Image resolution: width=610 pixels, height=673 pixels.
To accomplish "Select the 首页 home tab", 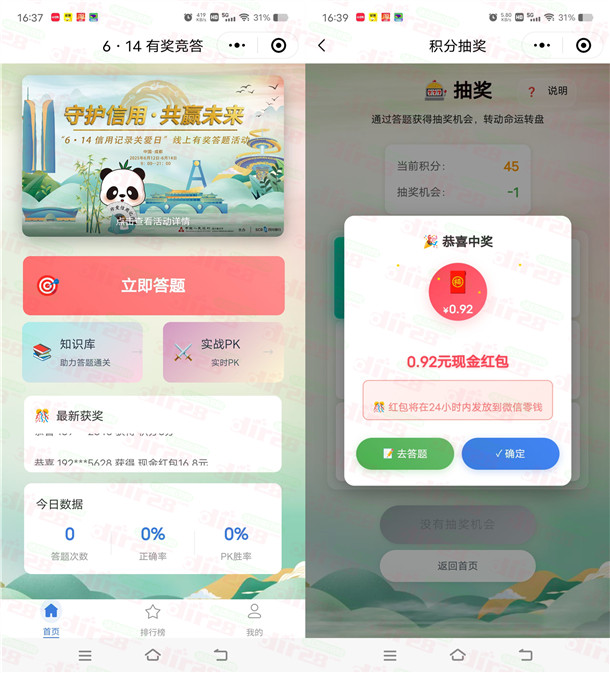I will (51, 618).
